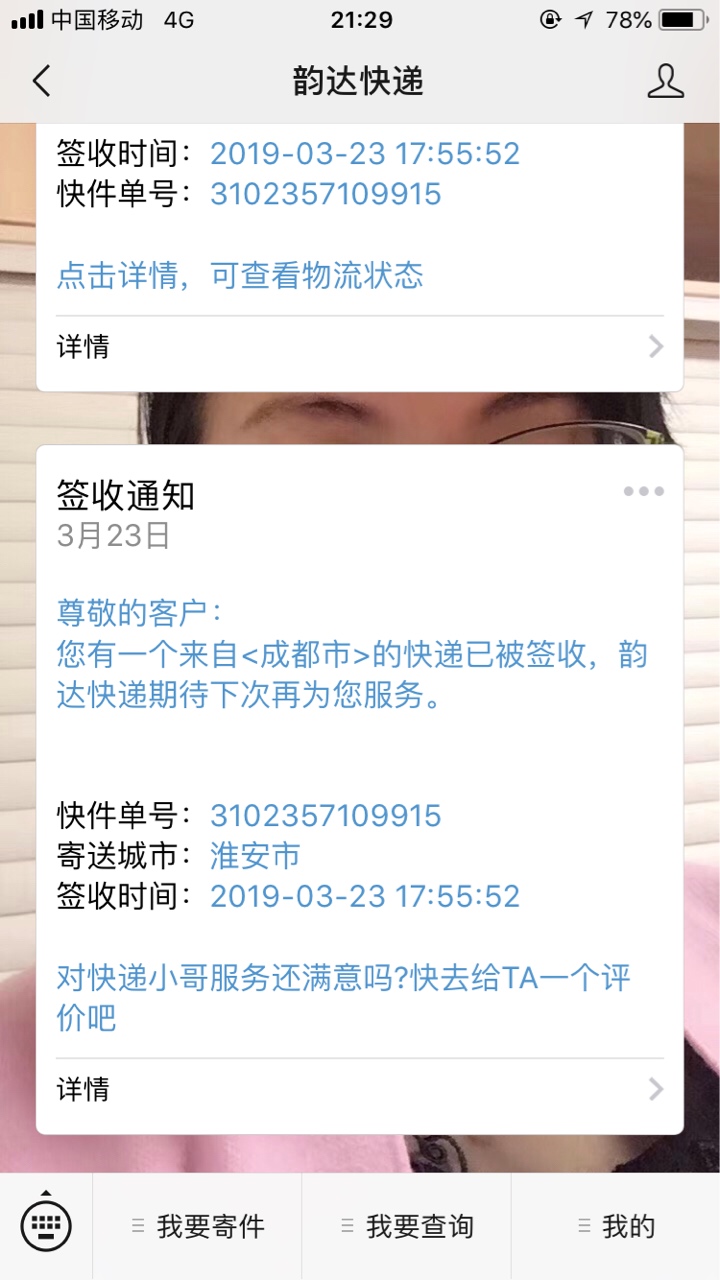Open the 我的 menu
The height and width of the screenshot is (1280, 720).
coord(616,1227)
